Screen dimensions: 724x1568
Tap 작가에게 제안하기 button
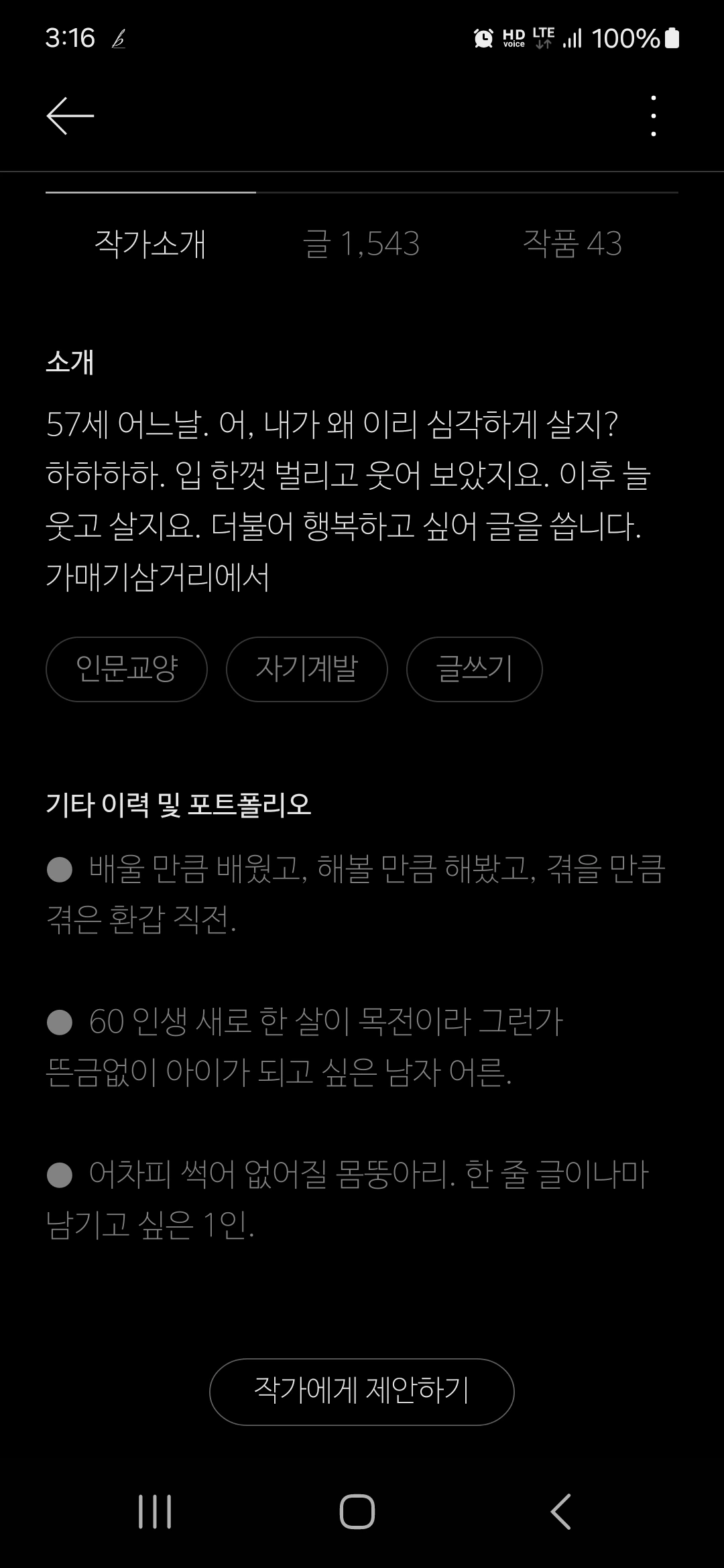pos(362,1392)
